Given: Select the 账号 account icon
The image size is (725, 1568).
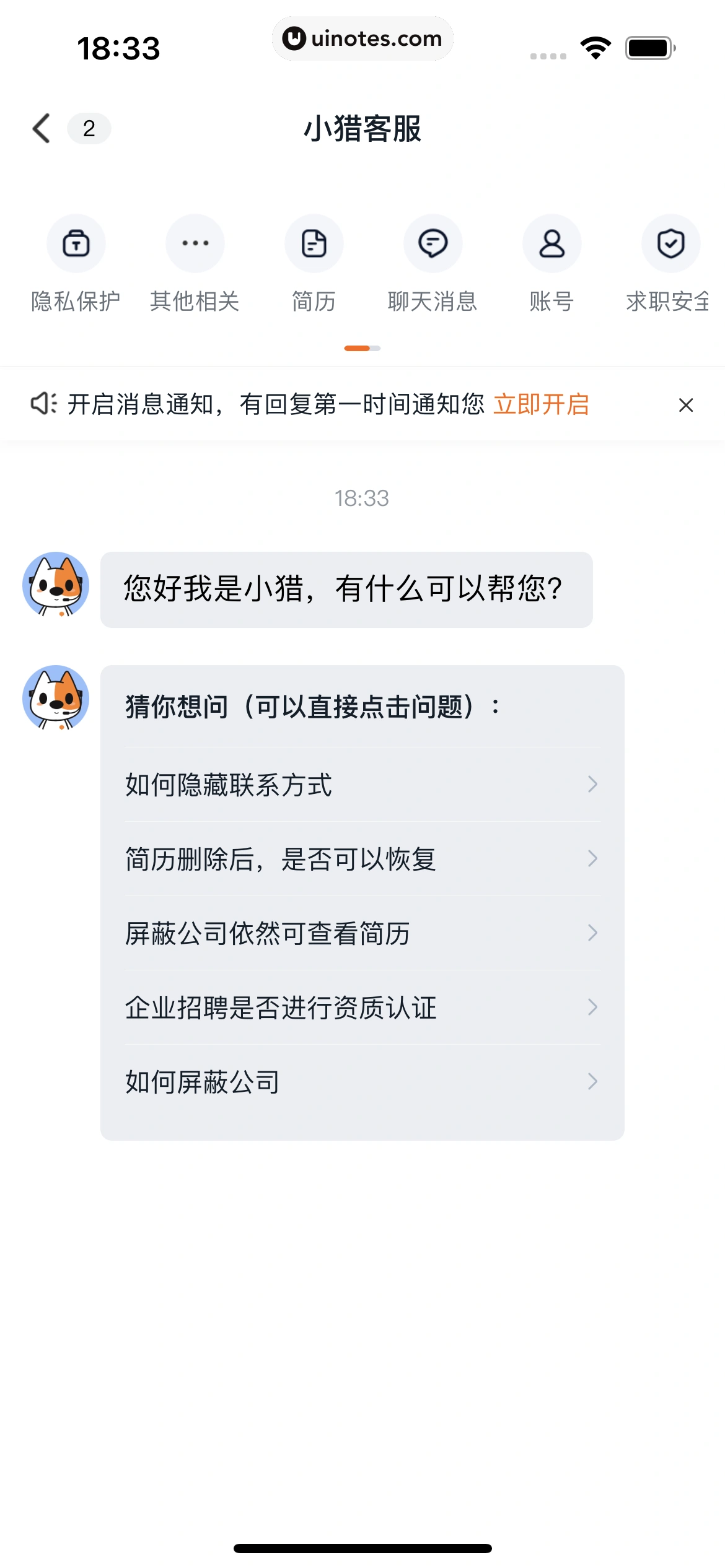Looking at the screenshot, I should (x=552, y=243).
